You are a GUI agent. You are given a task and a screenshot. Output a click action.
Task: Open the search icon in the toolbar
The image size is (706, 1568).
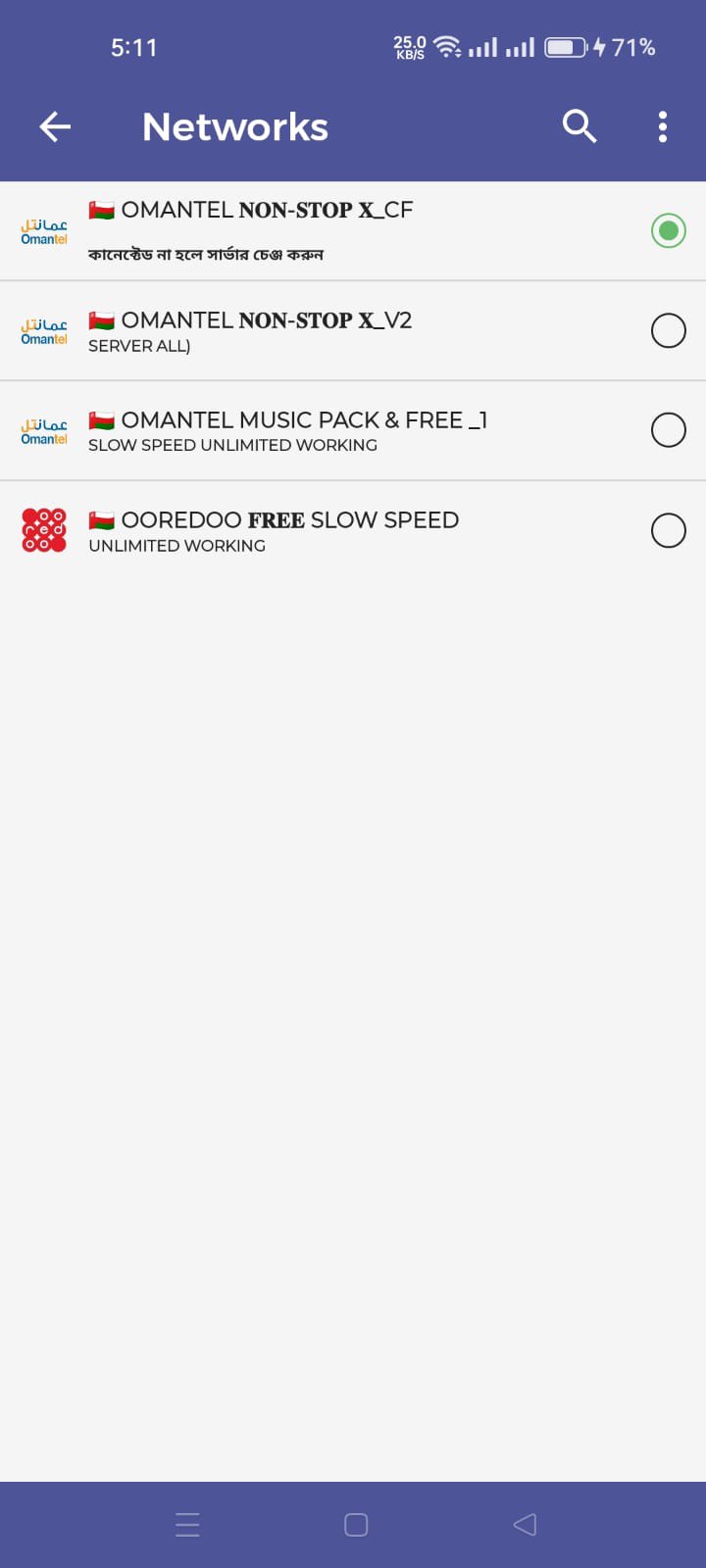pos(579,126)
